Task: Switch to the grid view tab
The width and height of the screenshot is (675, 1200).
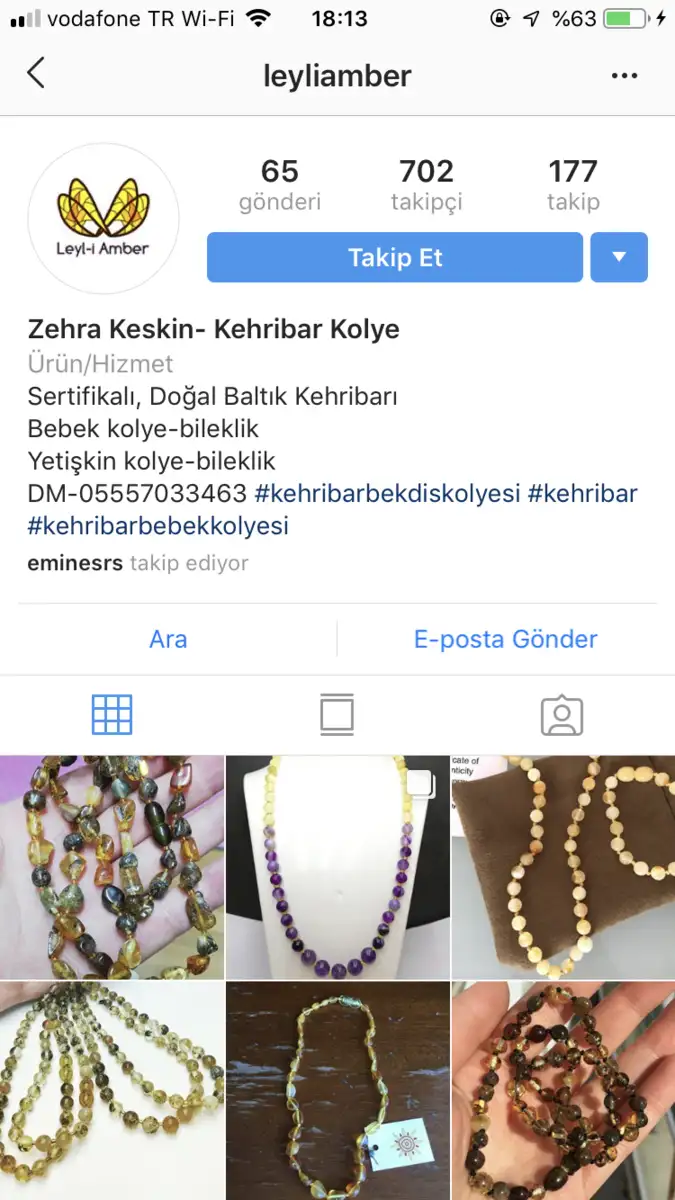Action: click(112, 714)
